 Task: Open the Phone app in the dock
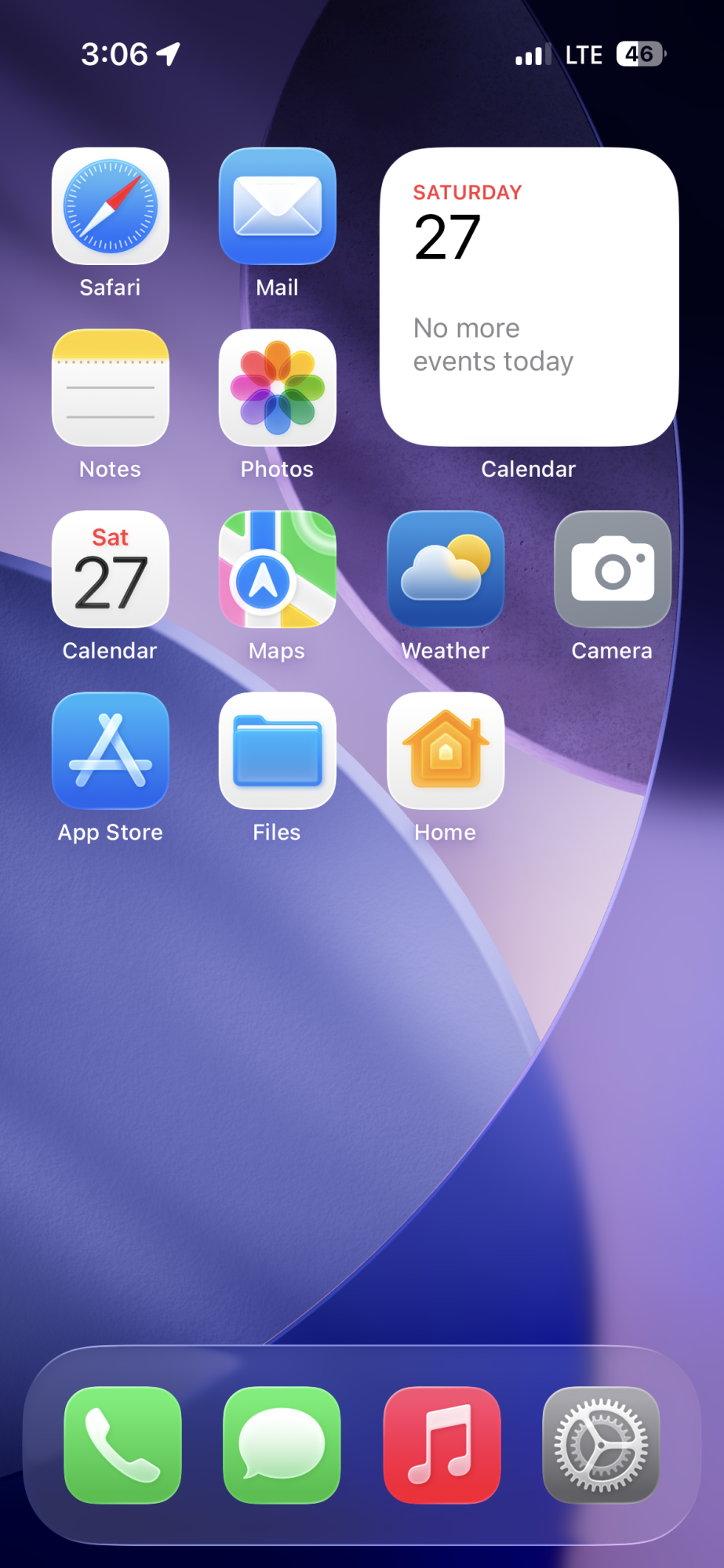pyautogui.click(x=123, y=1445)
